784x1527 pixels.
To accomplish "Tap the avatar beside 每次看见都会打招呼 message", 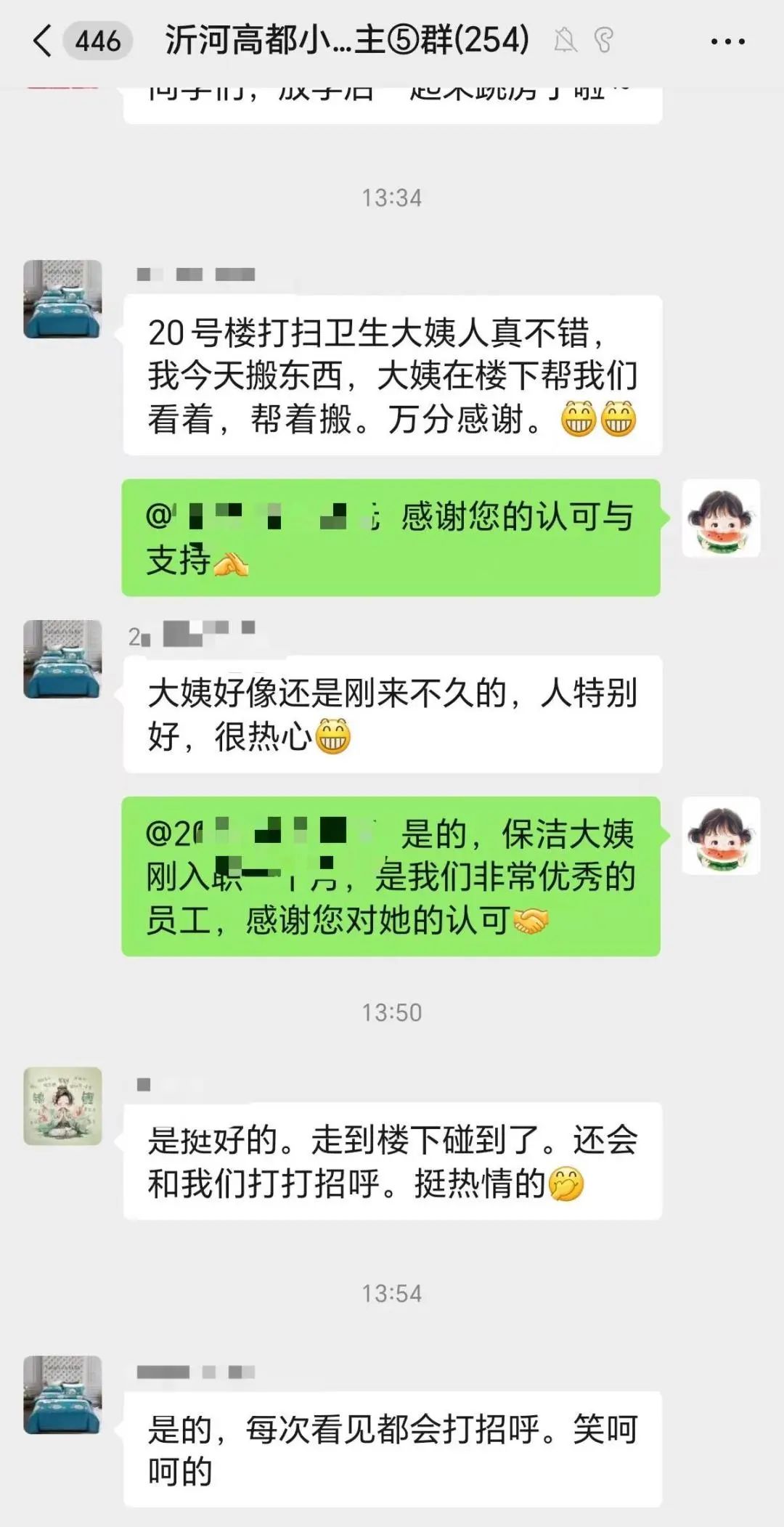I will pyautogui.click(x=62, y=1395).
